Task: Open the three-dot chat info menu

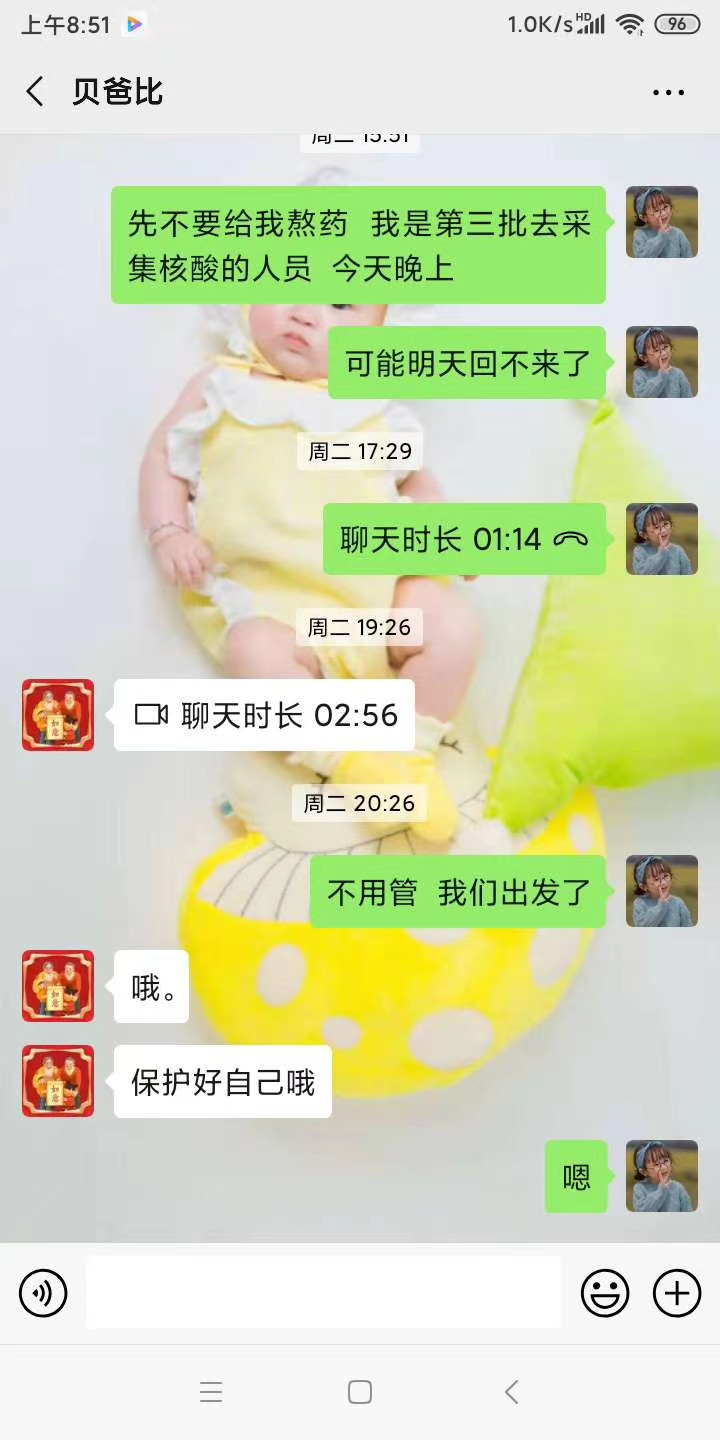Action: tap(668, 92)
